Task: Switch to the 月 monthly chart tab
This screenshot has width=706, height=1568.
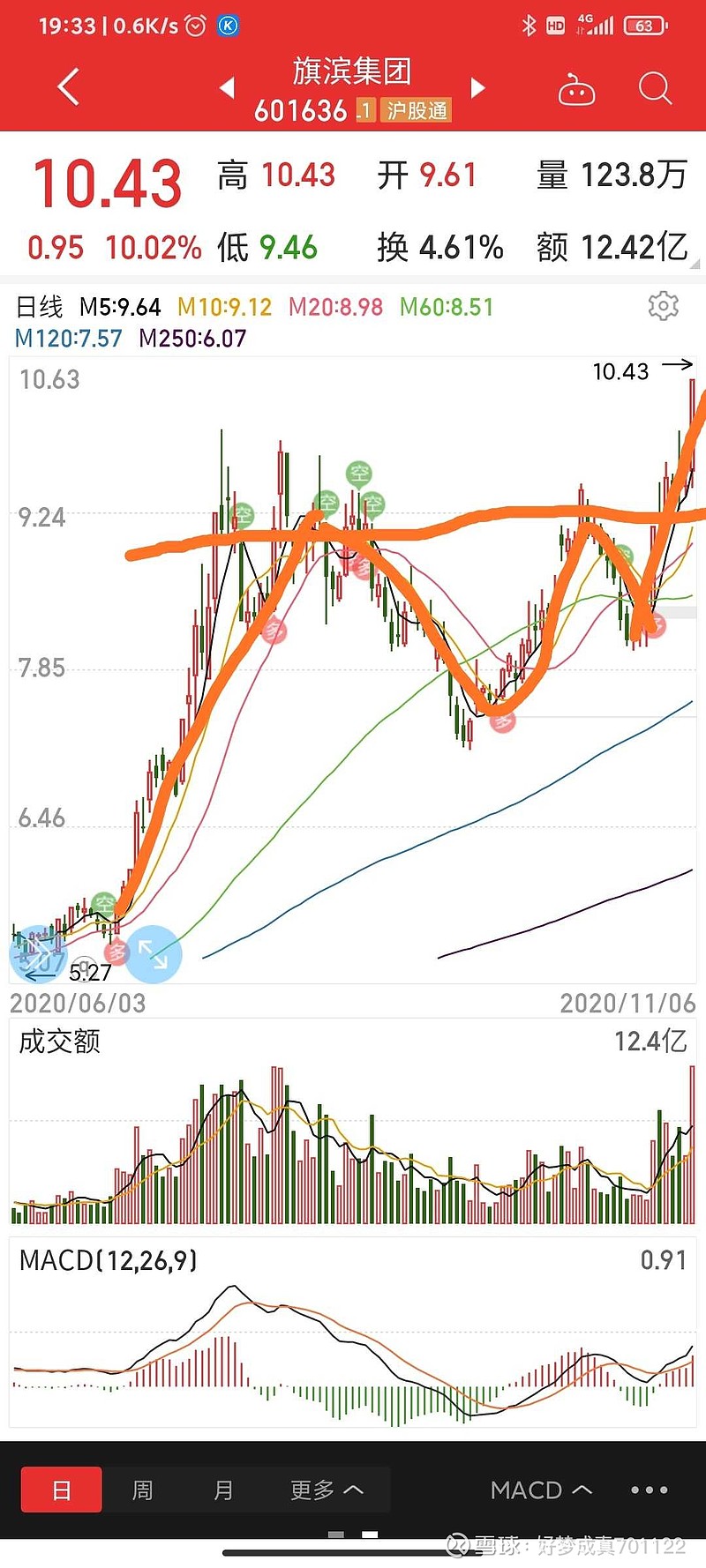Action: pos(223,1489)
